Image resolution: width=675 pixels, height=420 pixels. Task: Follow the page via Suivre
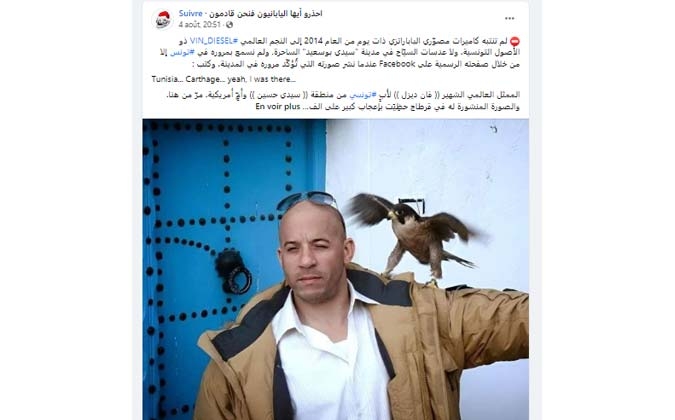(x=190, y=14)
